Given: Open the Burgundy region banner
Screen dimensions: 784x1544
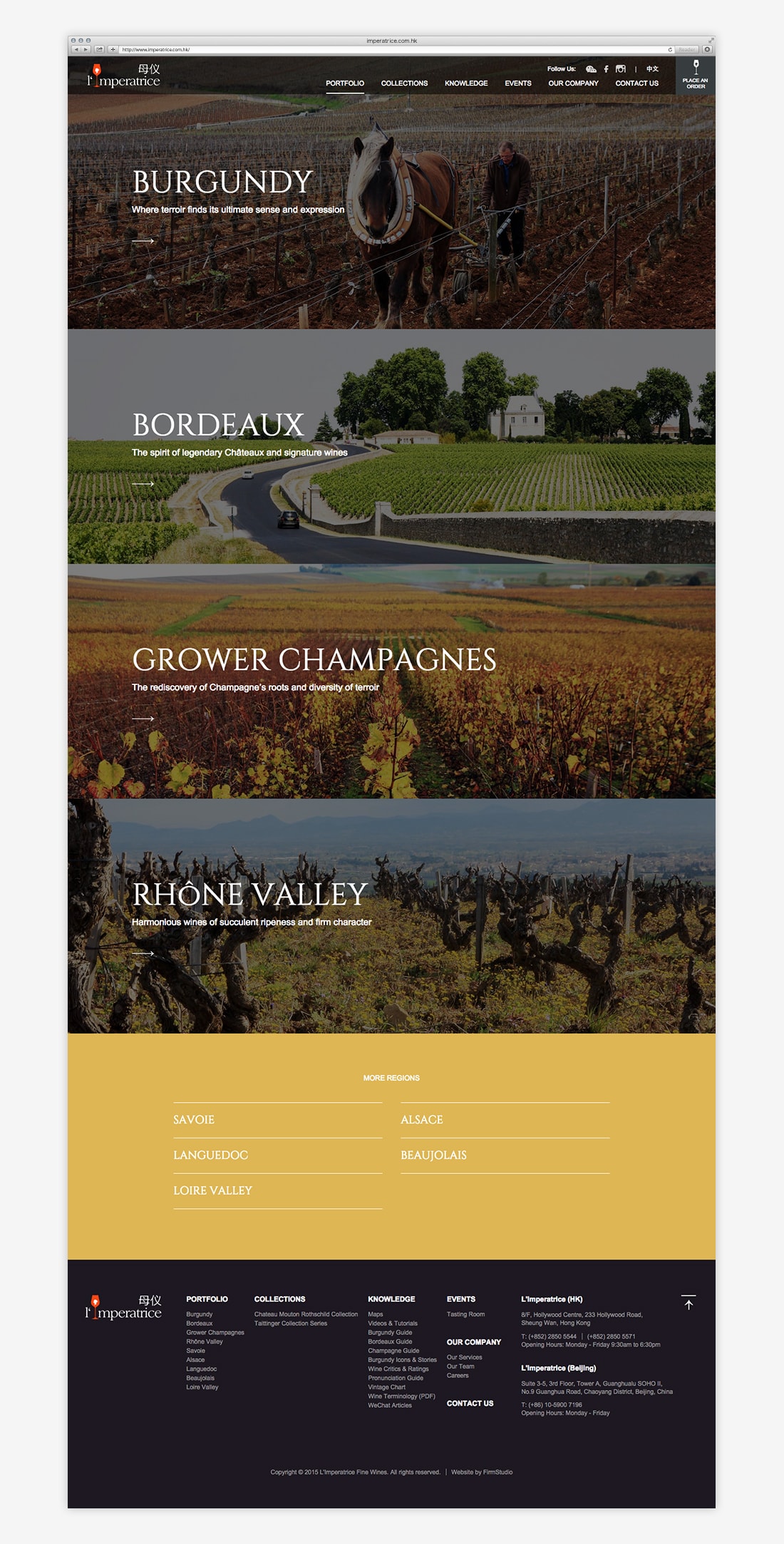Looking at the screenshot, I should 222,183.
